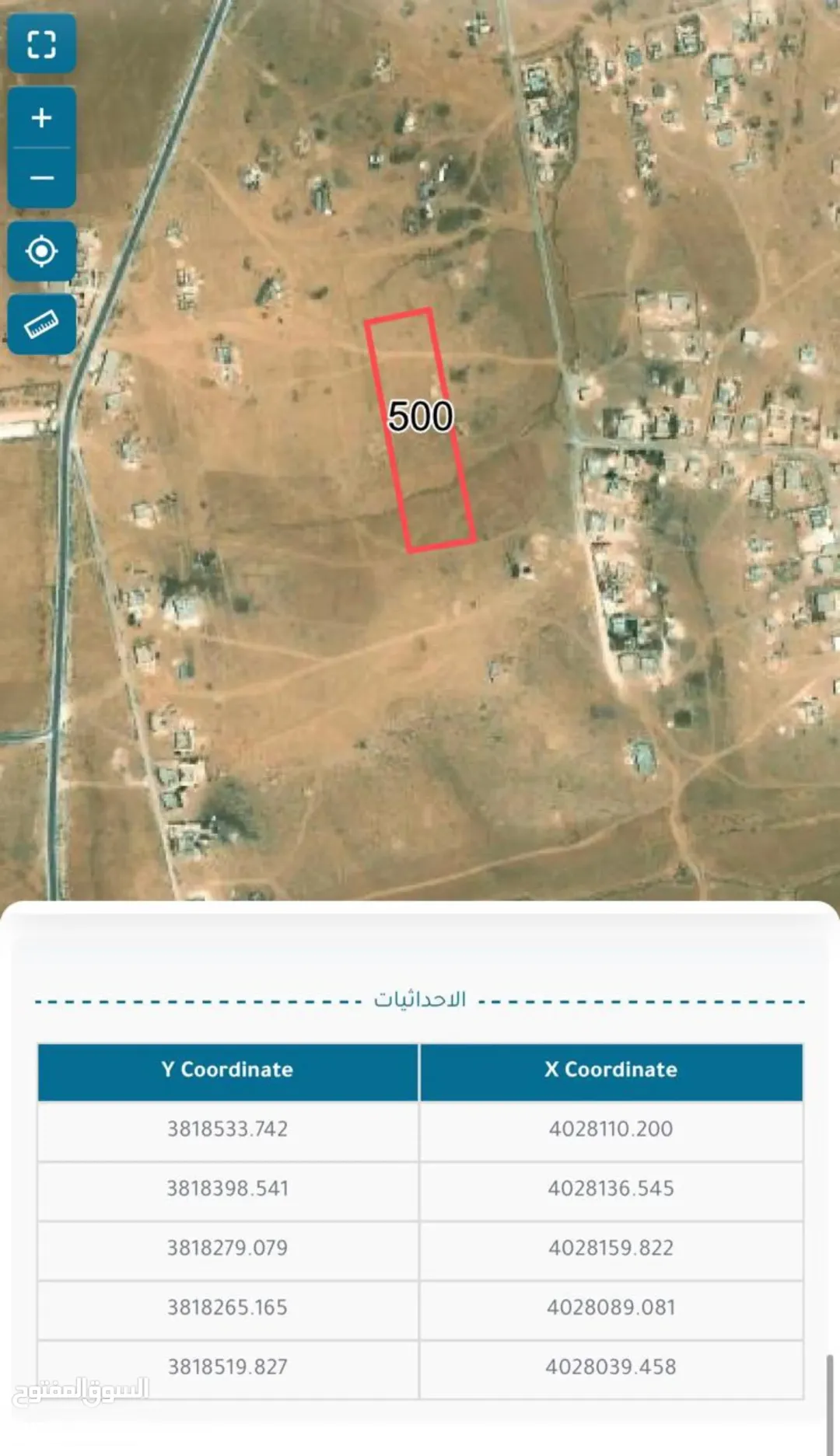Image resolution: width=840 pixels, height=1456 pixels.
Task: Enter fullscreen map view
Action: tap(42, 44)
